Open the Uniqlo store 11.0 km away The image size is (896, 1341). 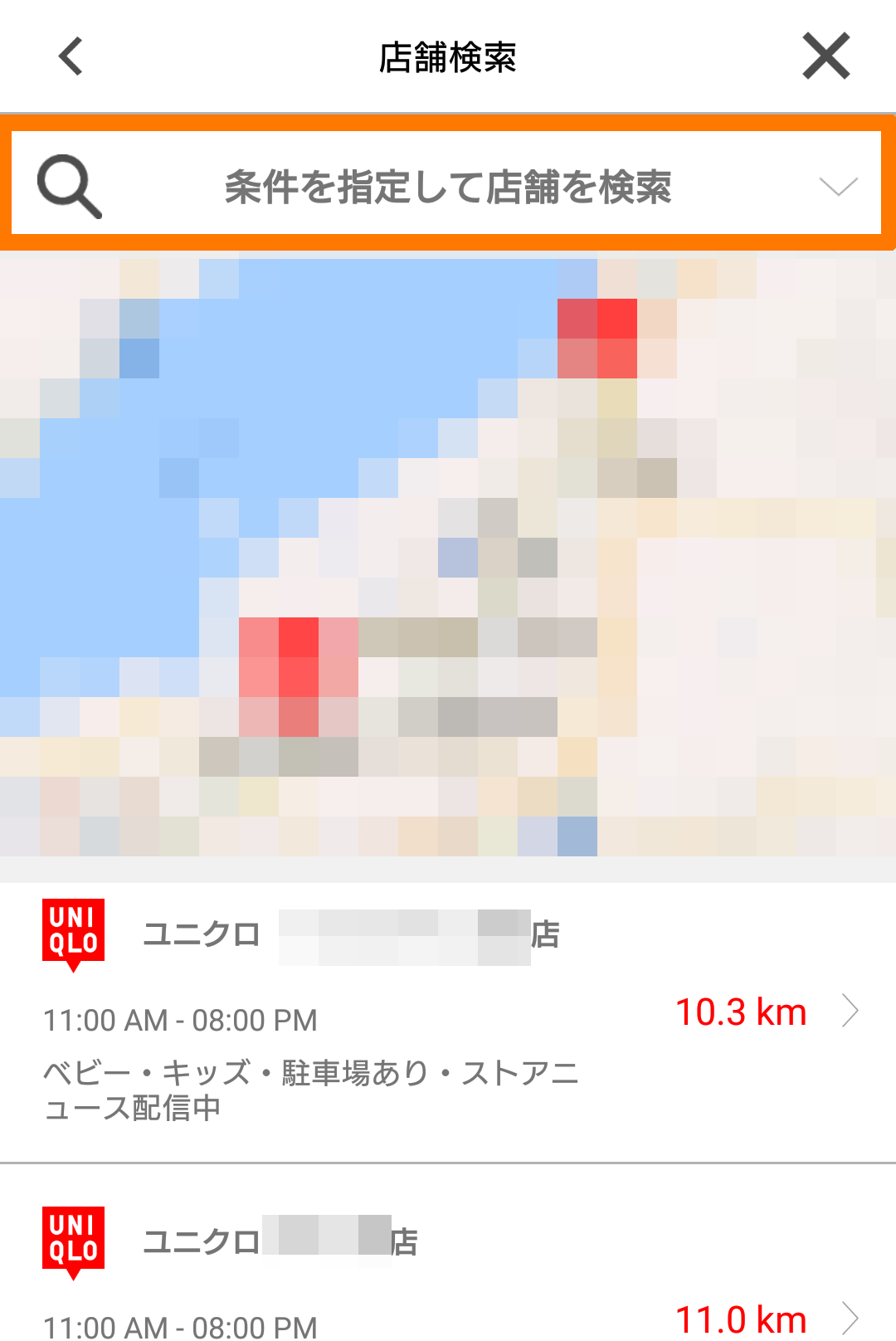tap(448, 1270)
